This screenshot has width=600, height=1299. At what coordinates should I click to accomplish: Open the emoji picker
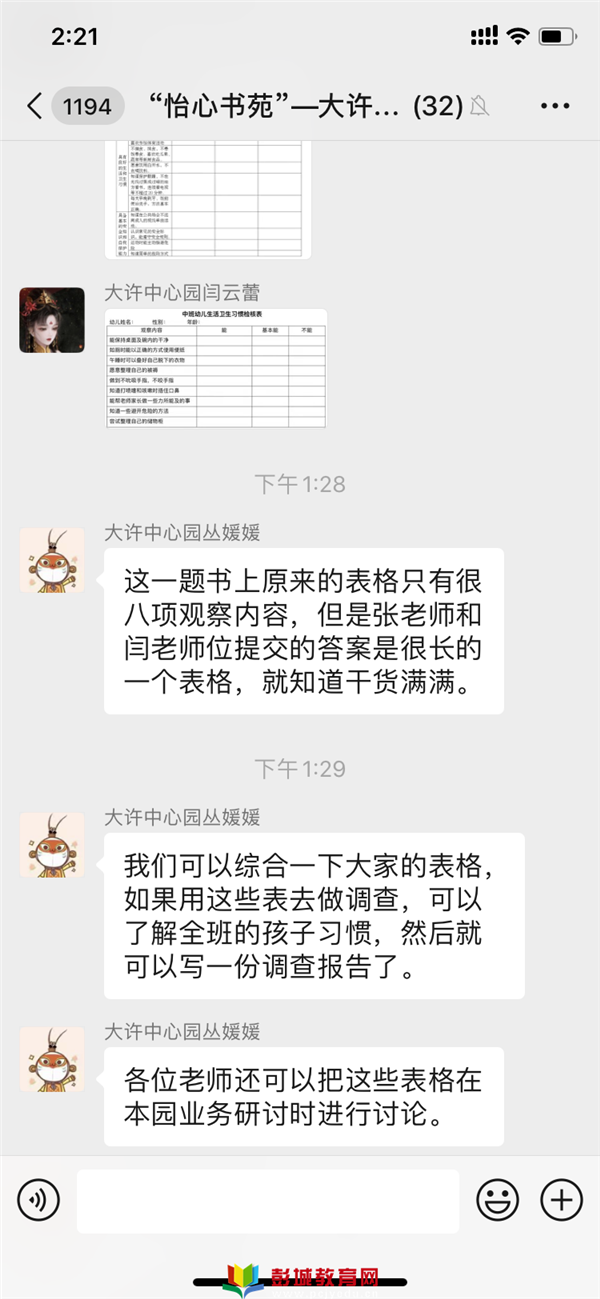(497, 1198)
